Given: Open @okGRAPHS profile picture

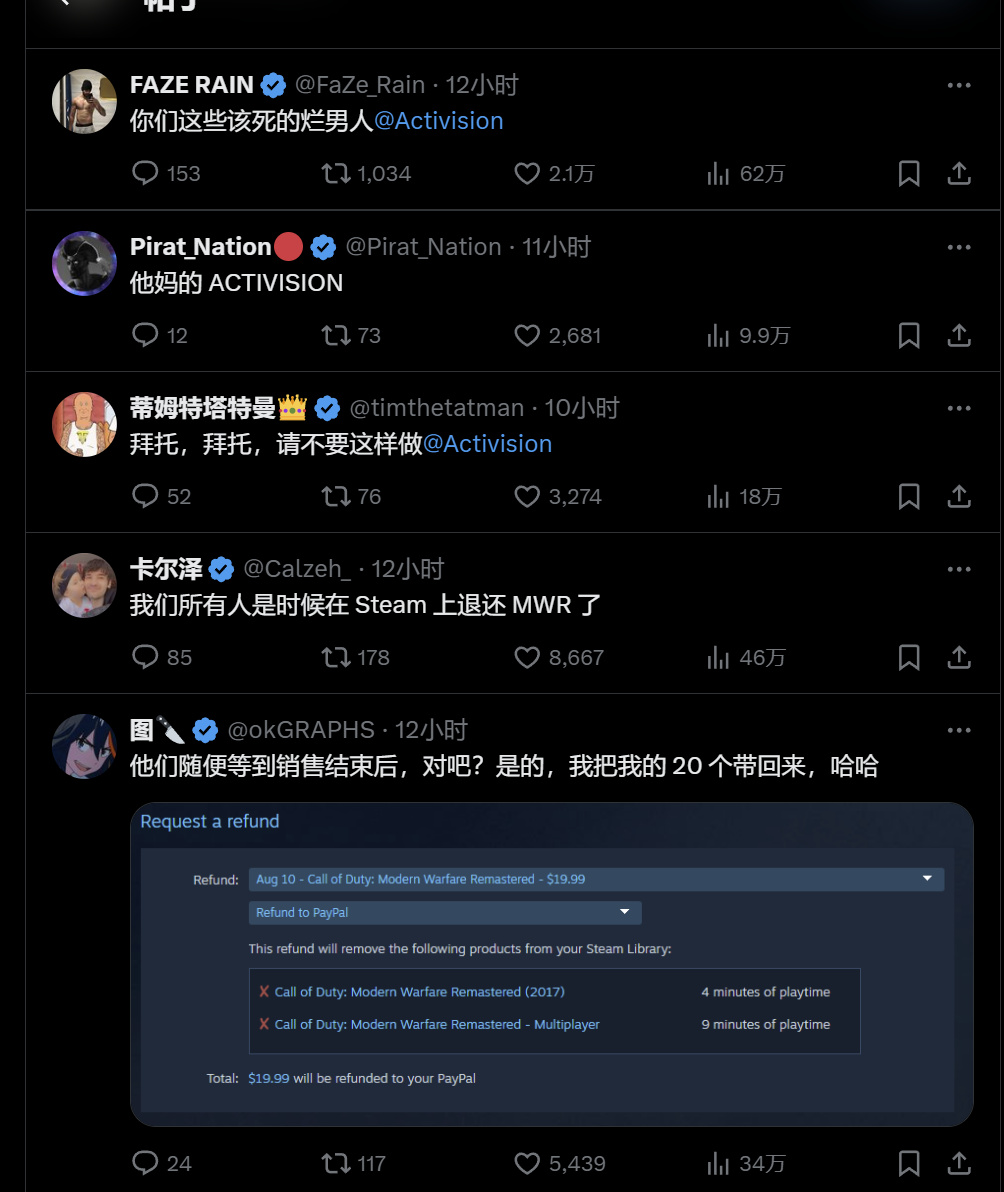Looking at the screenshot, I should [x=84, y=746].
